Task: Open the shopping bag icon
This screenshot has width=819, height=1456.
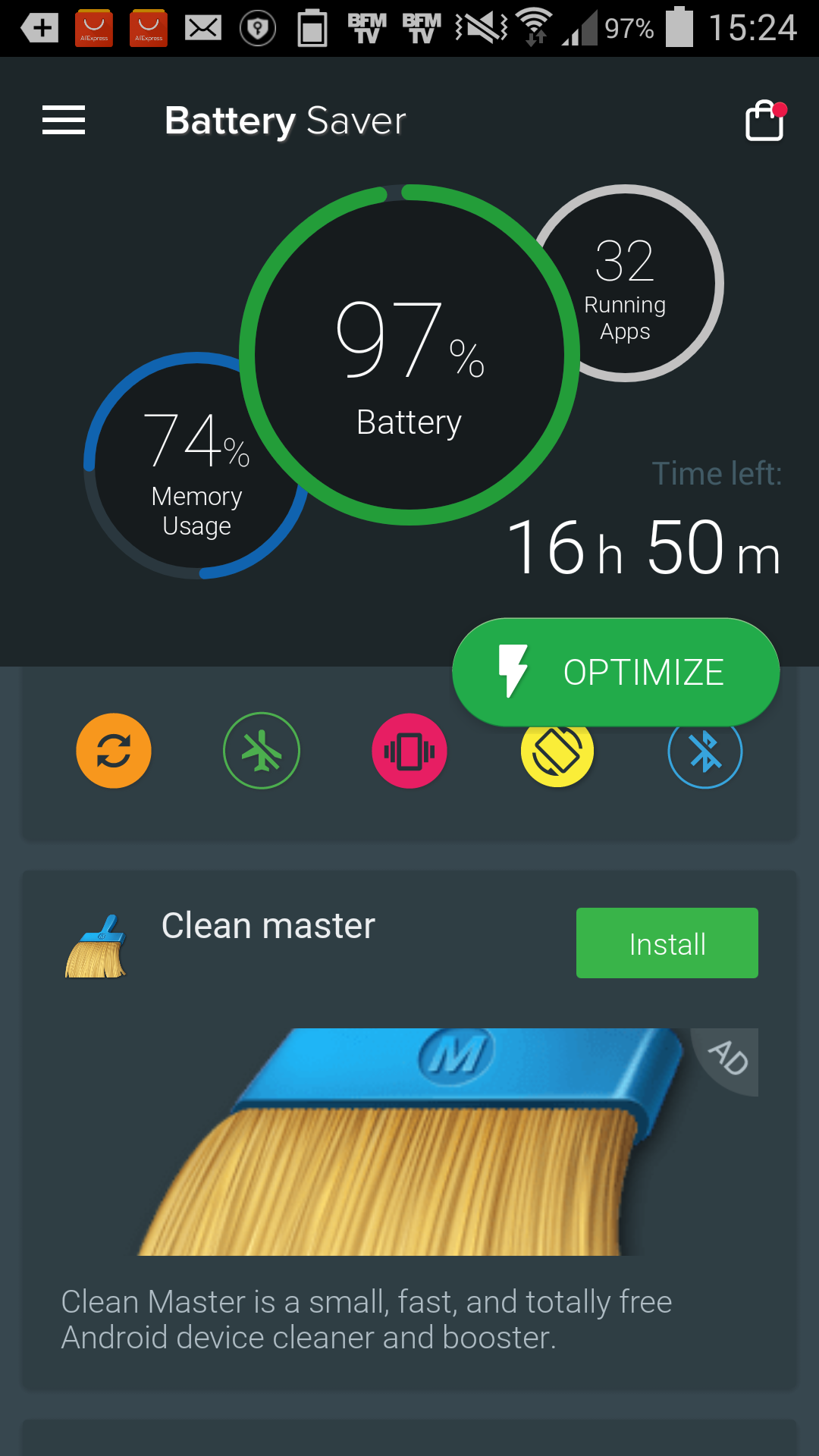Action: click(764, 121)
